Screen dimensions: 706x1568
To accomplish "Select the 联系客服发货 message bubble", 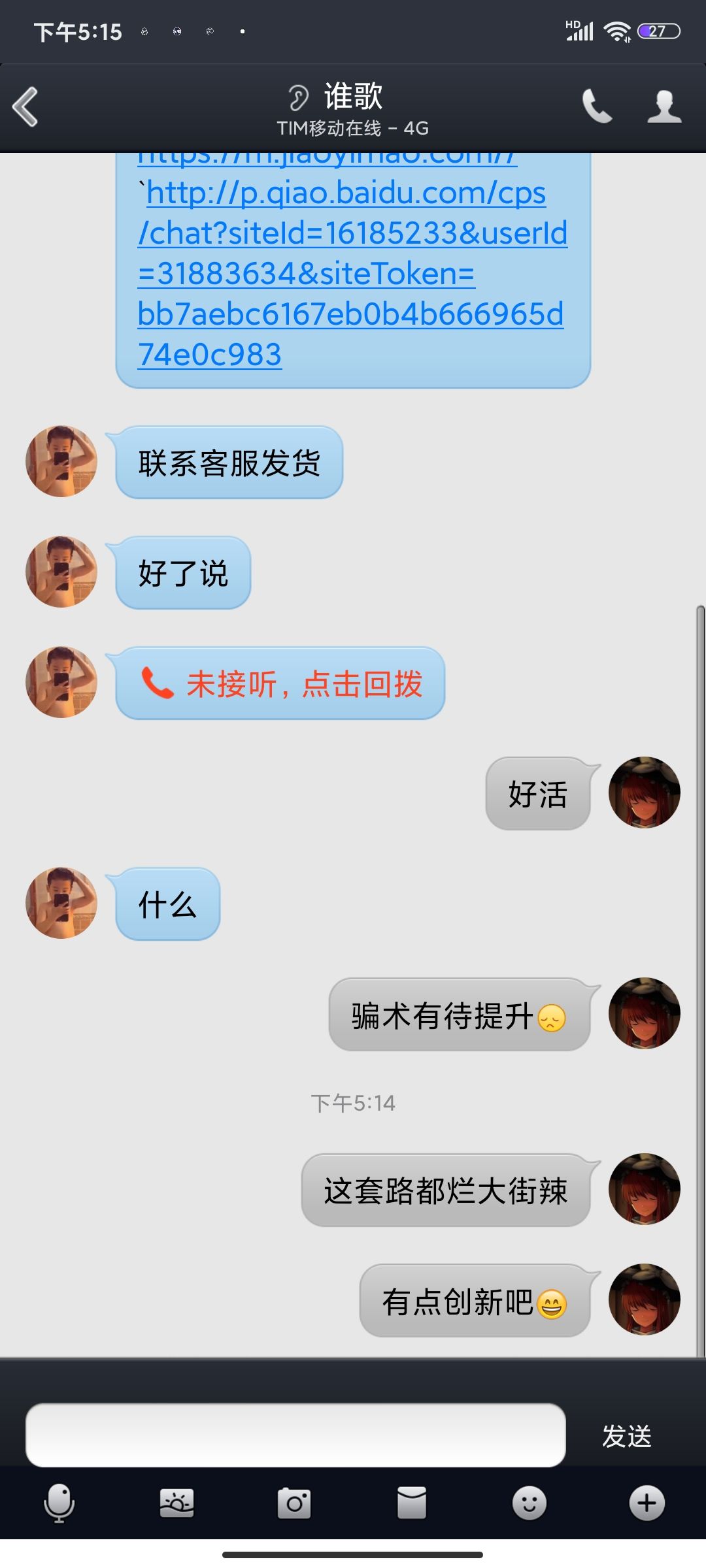I will 230,461.
